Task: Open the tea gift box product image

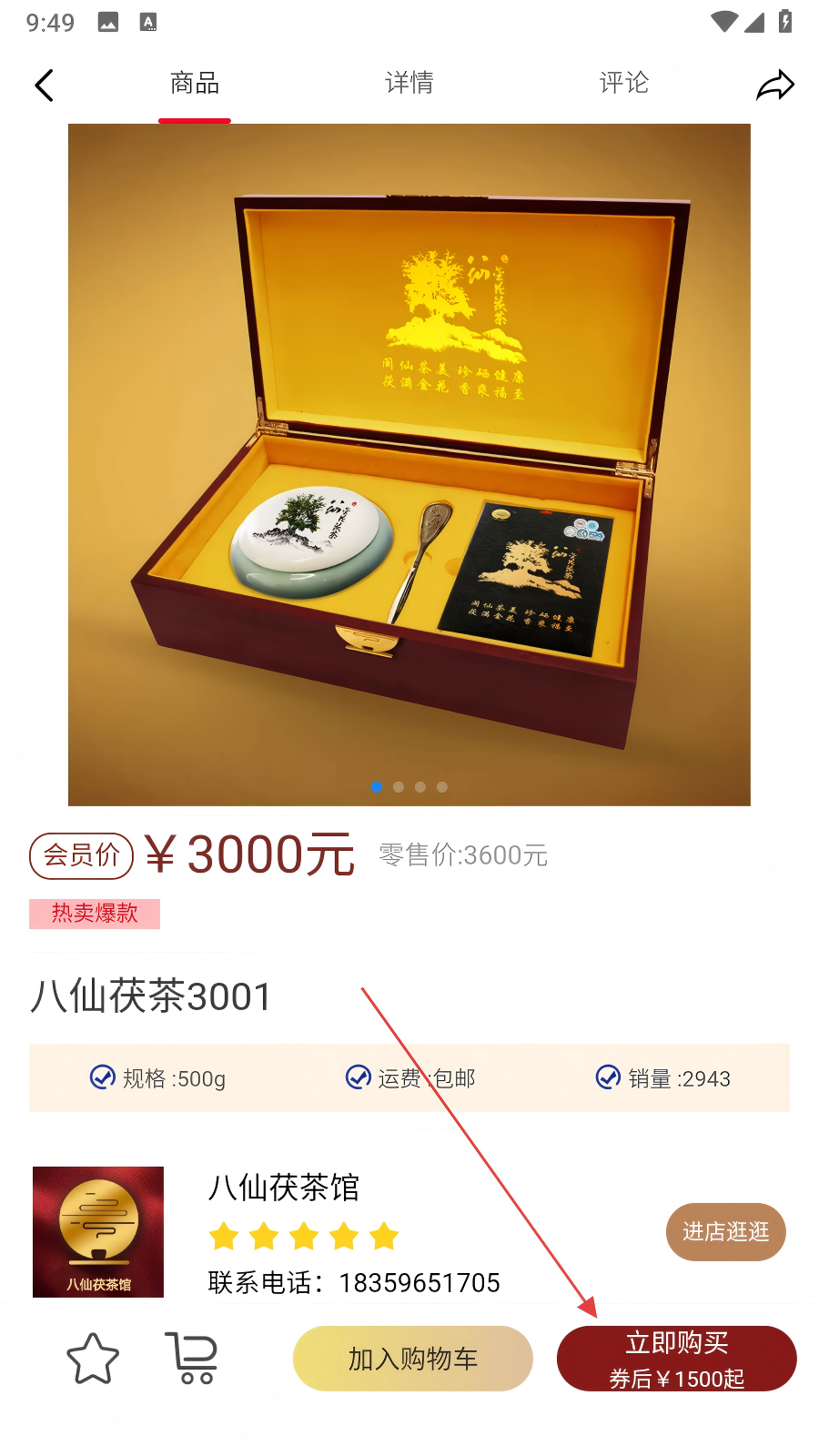Action: coord(409,464)
